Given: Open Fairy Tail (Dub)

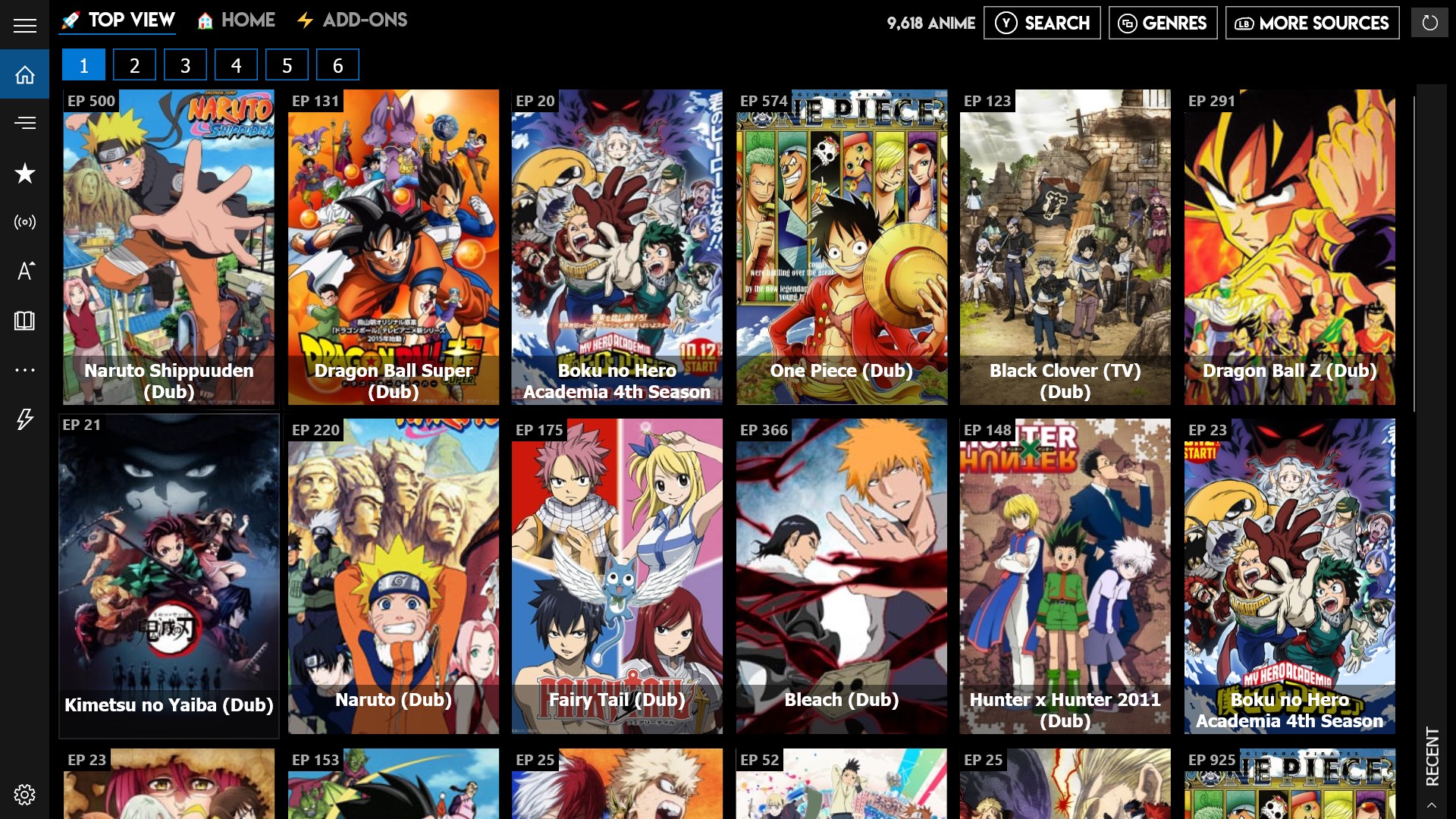Looking at the screenshot, I should coord(617,576).
